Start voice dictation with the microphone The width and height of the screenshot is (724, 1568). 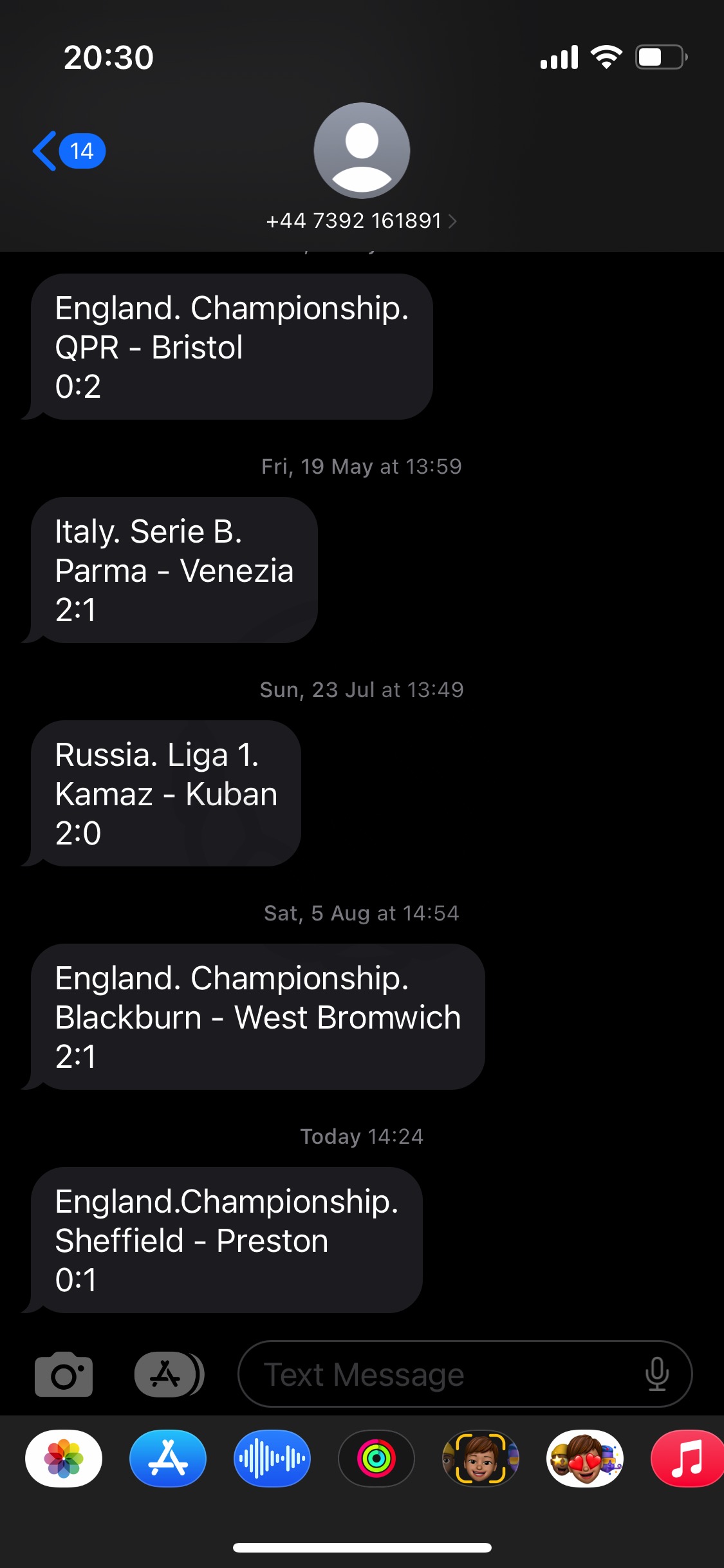click(656, 1374)
